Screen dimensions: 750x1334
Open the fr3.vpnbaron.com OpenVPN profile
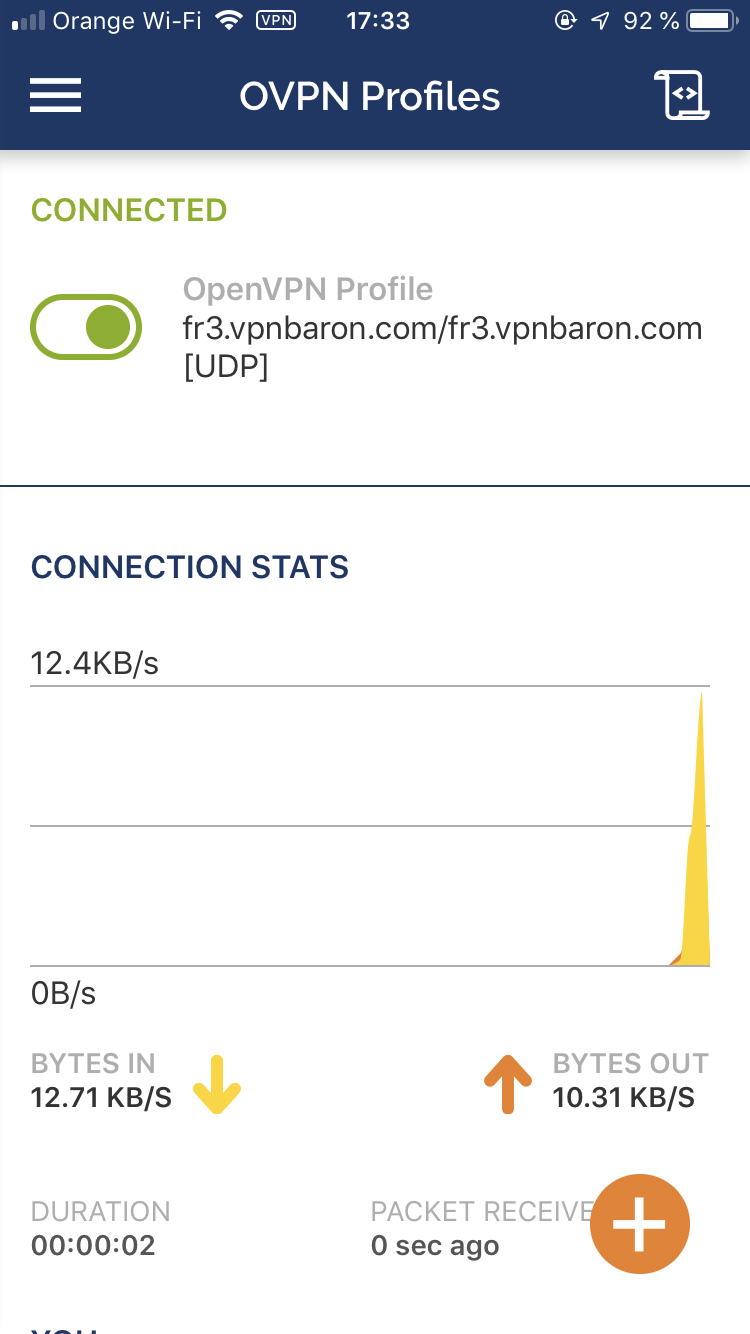pyautogui.click(x=443, y=328)
